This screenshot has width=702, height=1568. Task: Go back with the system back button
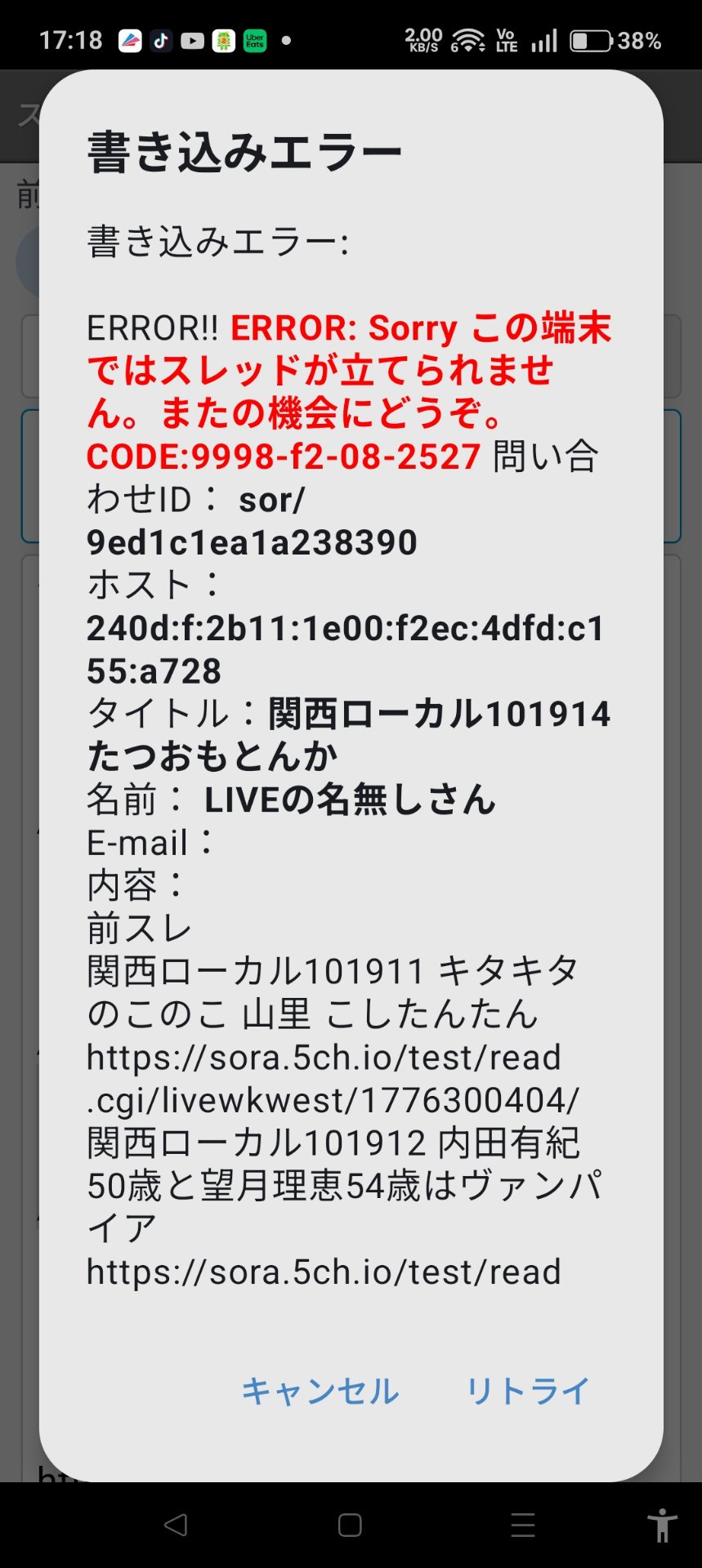pyautogui.click(x=176, y=1525)
